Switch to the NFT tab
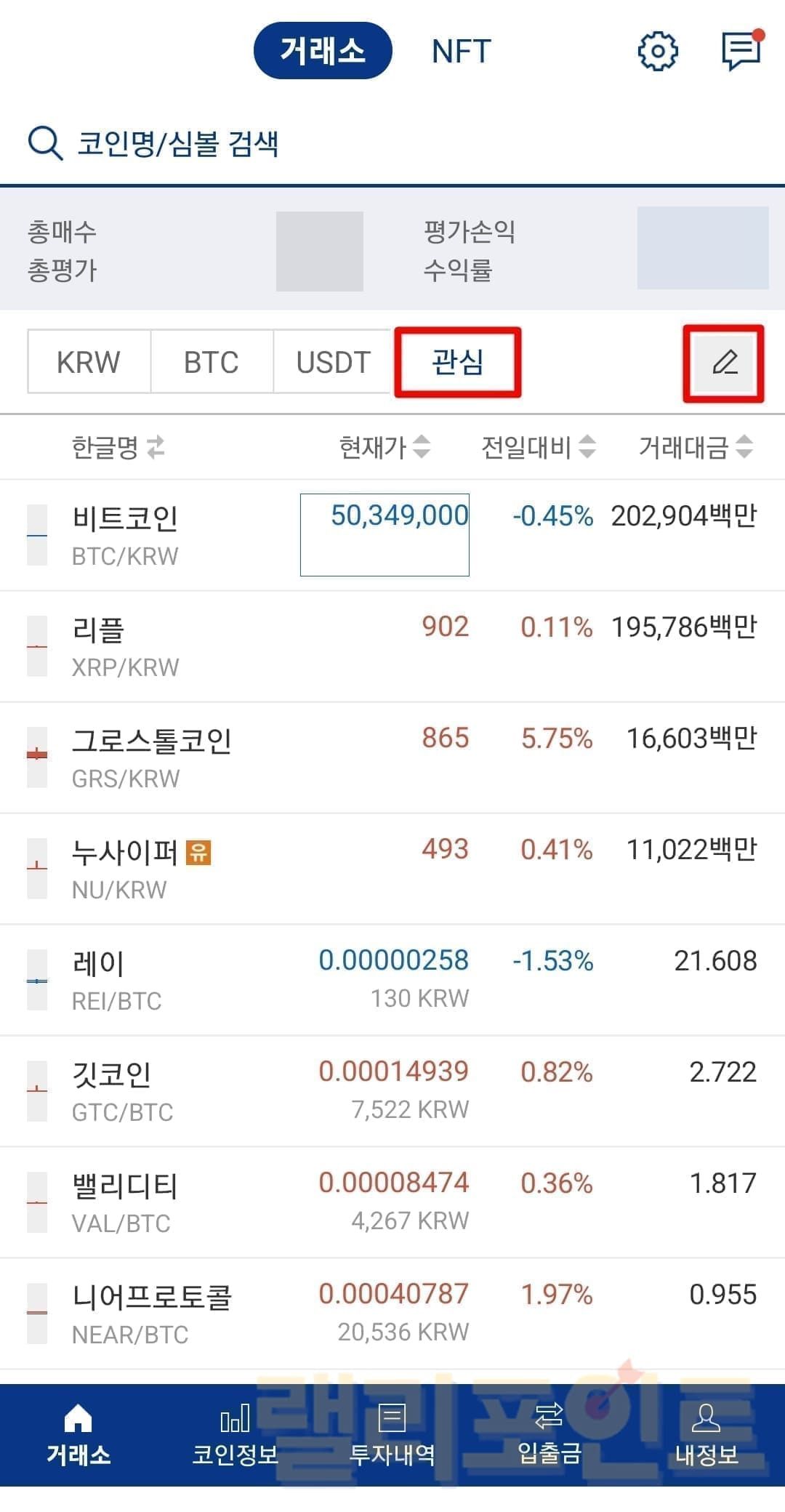 pyautogui.click(x=461, y=52)
